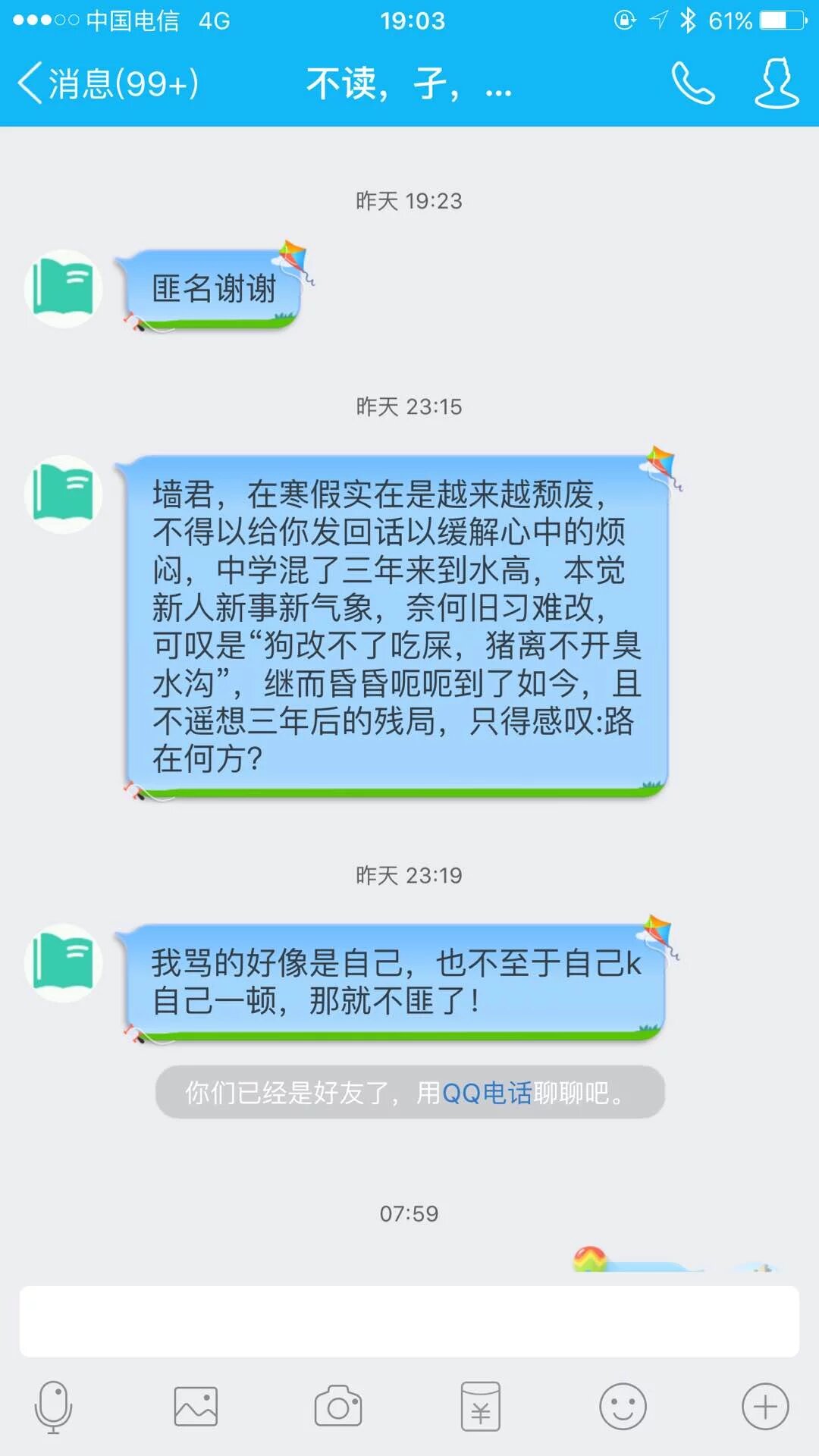Open the QQ电话 link in the system tip
Viewport: 819px width, 1456px height.
487,1093
